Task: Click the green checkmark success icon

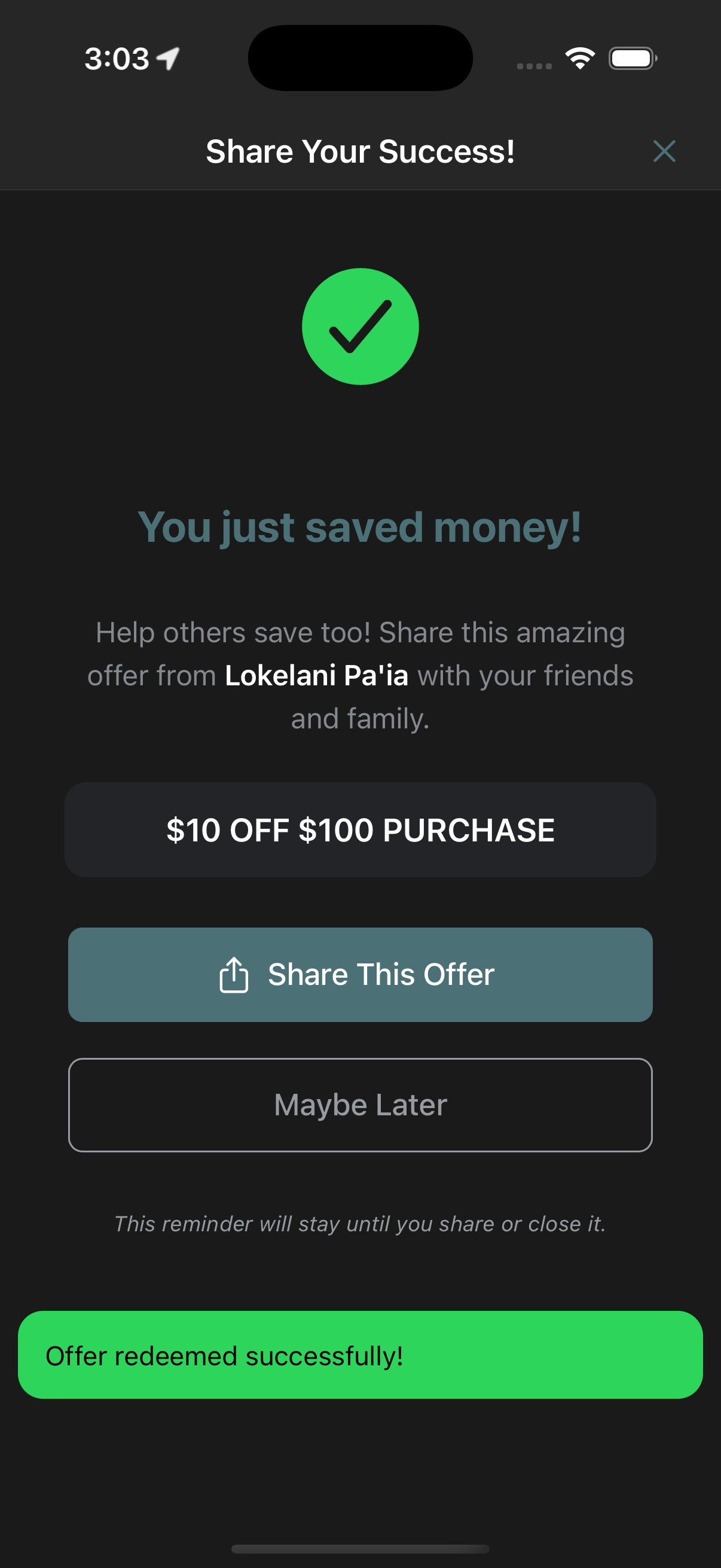Action: click(x=360, y=327)
